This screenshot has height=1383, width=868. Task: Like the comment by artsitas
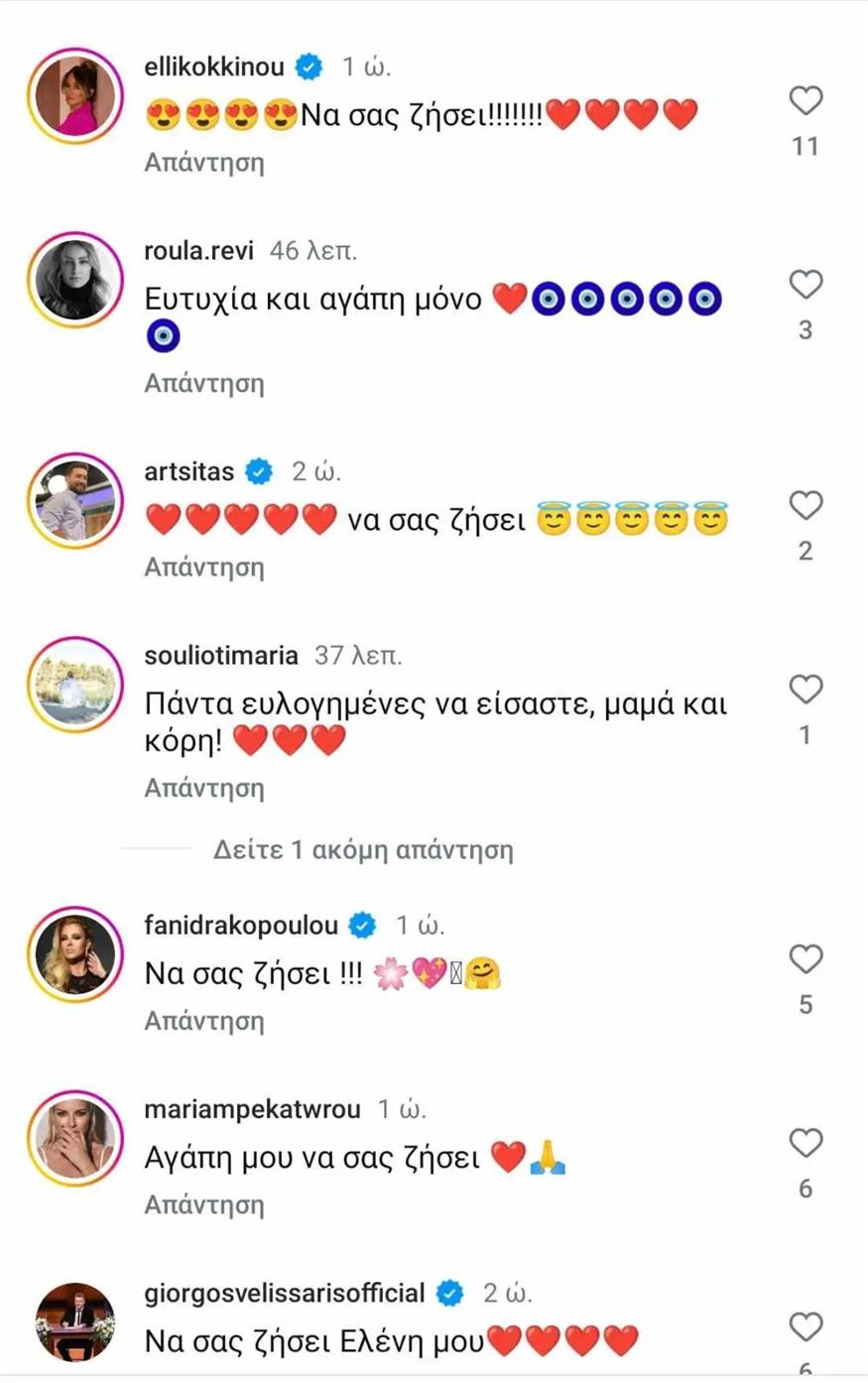[806, 505]
